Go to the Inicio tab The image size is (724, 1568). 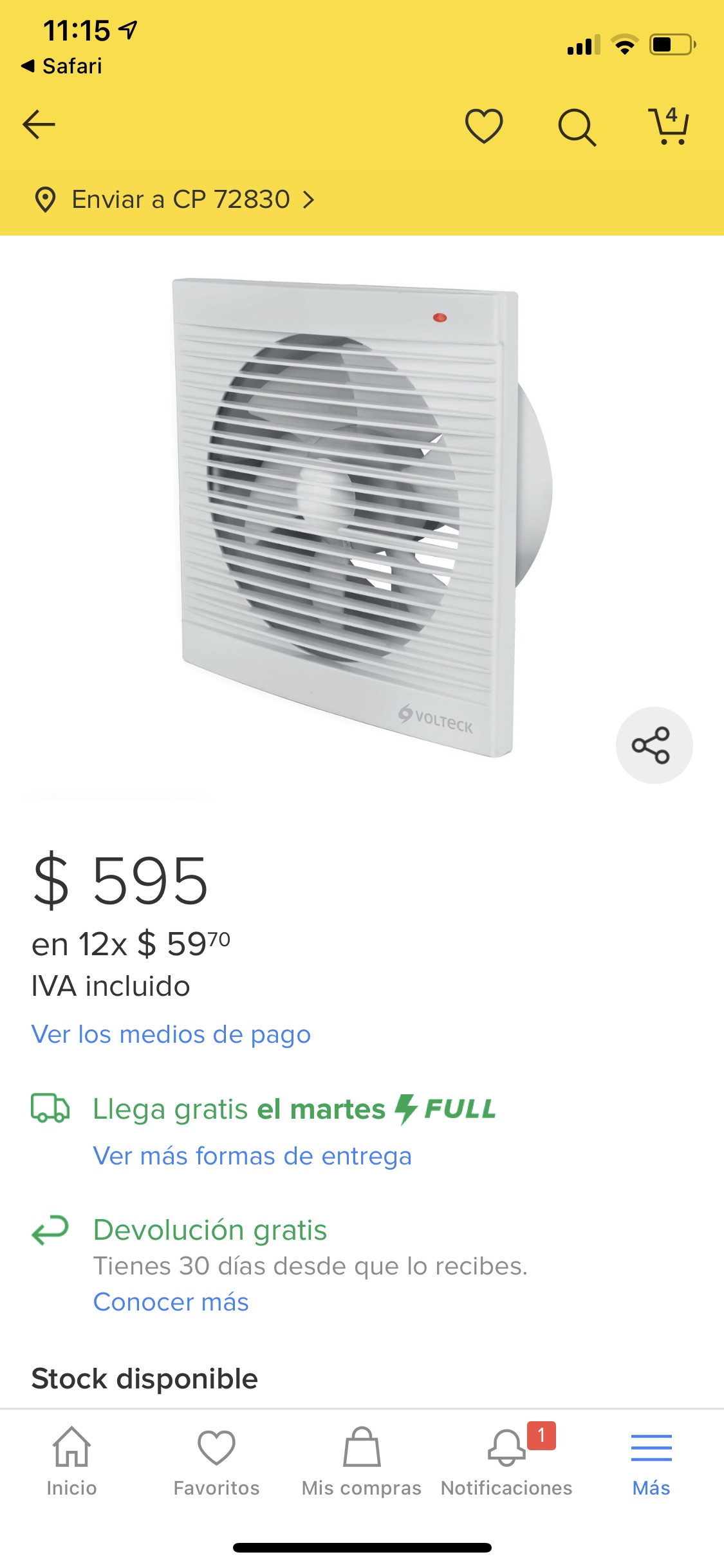pos(71,1461)
